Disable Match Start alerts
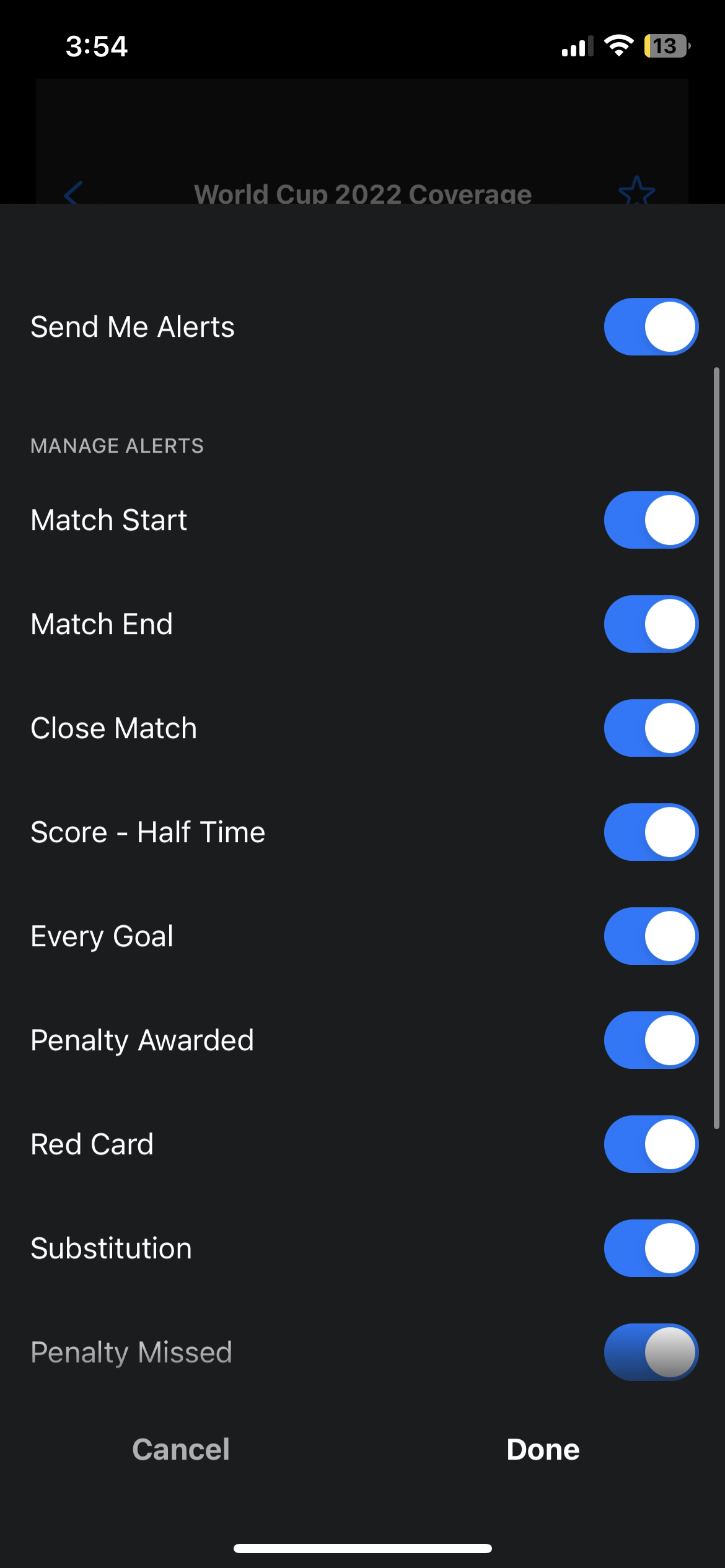 (651, 520)
